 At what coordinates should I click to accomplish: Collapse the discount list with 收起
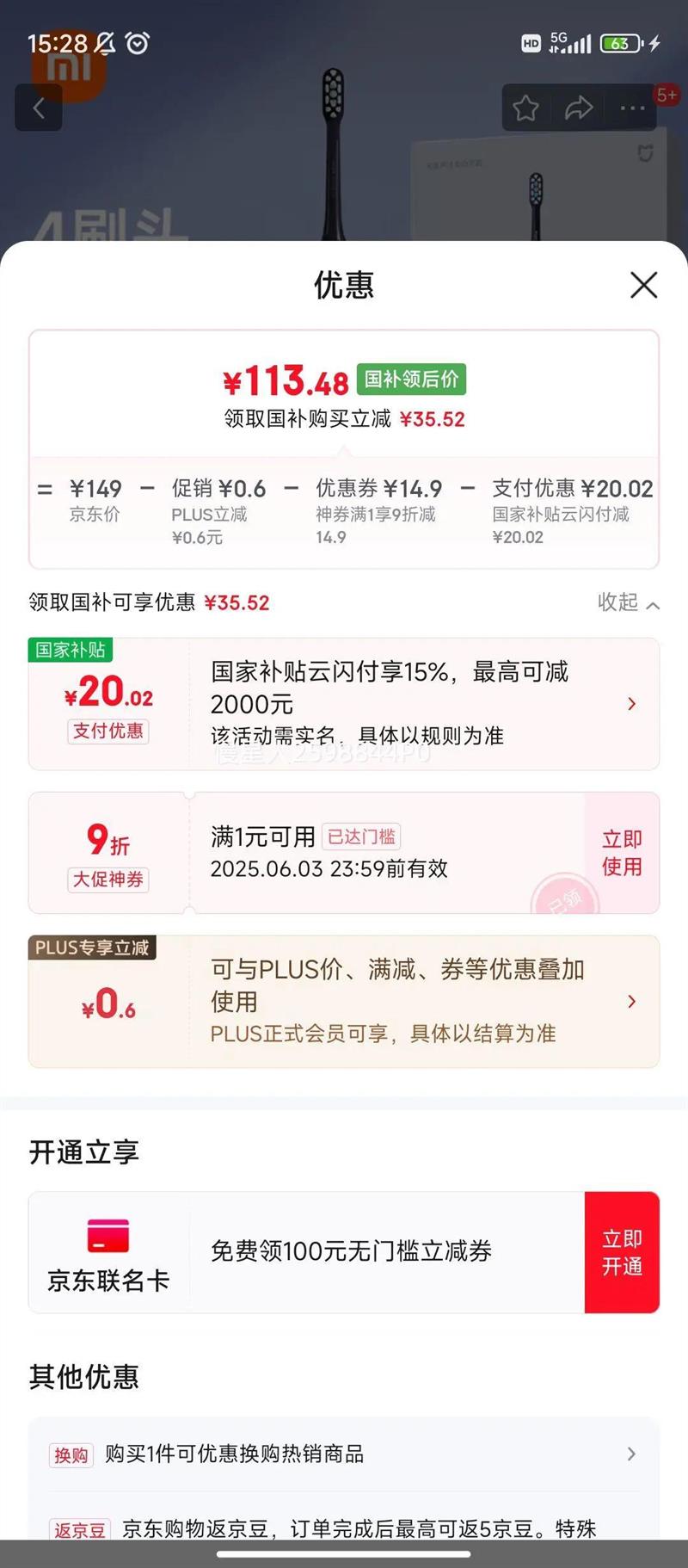tap(629, 602)
